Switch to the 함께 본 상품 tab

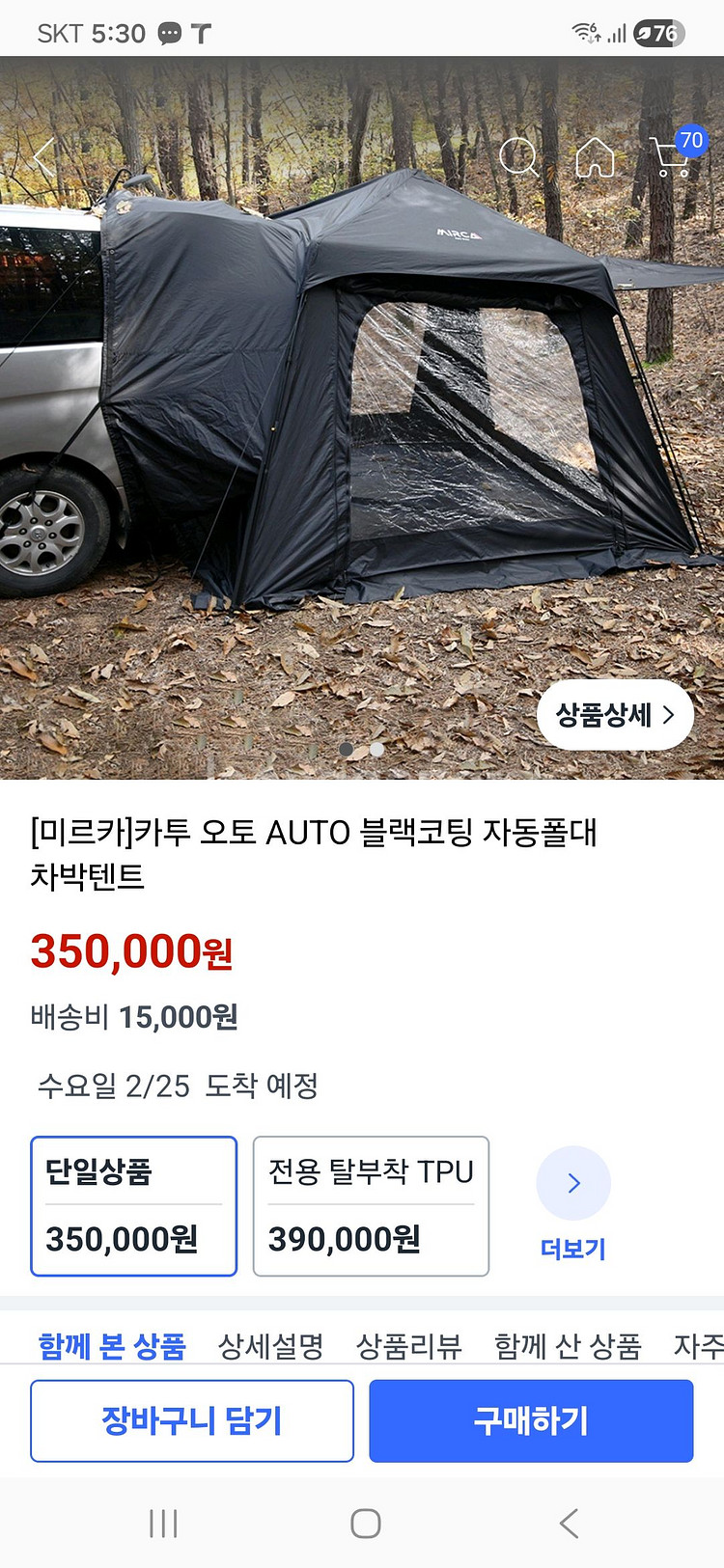tap(112, 1345)
